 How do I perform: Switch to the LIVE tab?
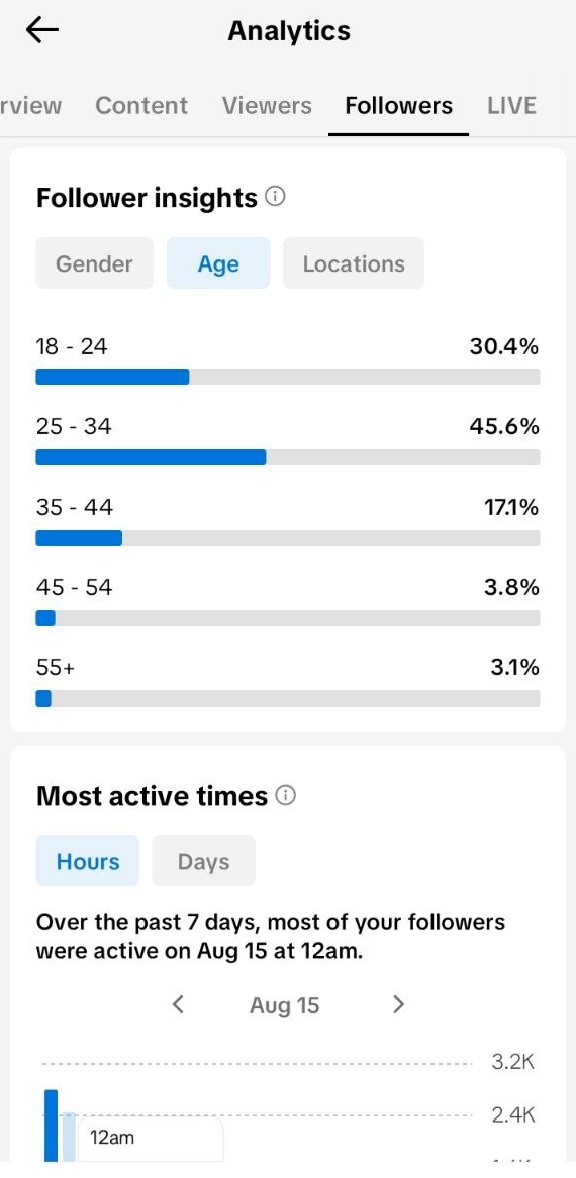(511, 106)
